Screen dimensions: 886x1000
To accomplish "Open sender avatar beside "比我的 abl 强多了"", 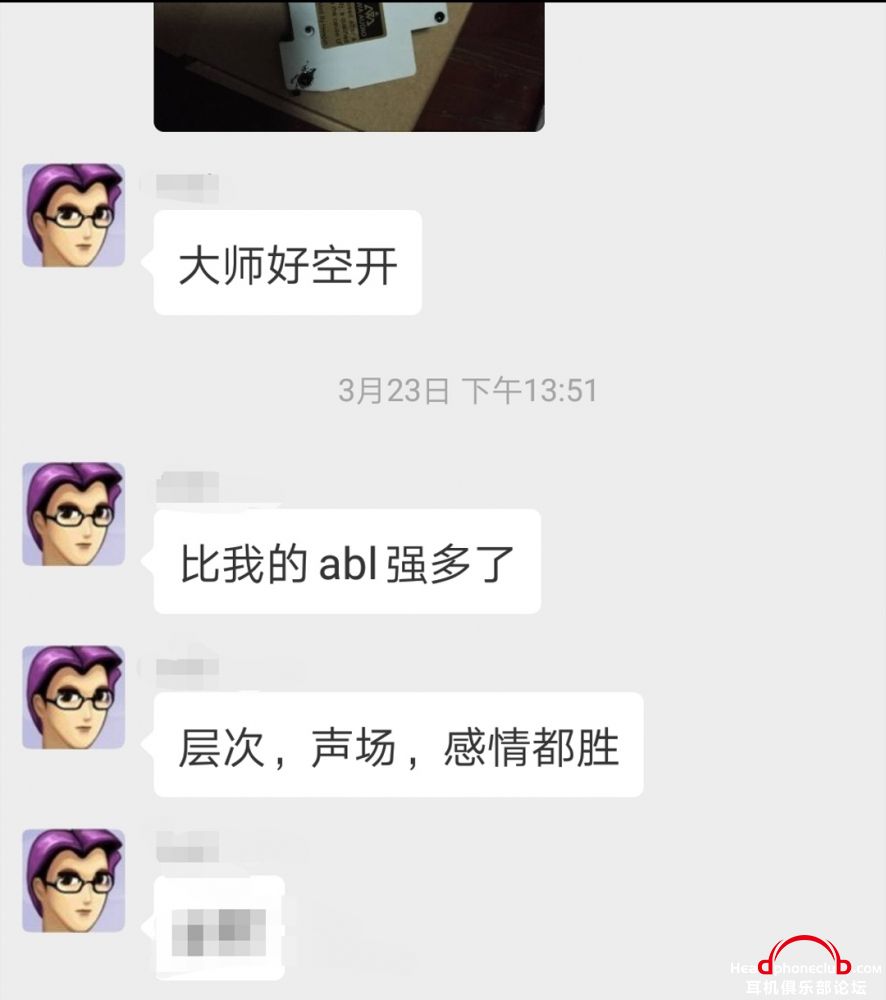I will click(74, 514).
